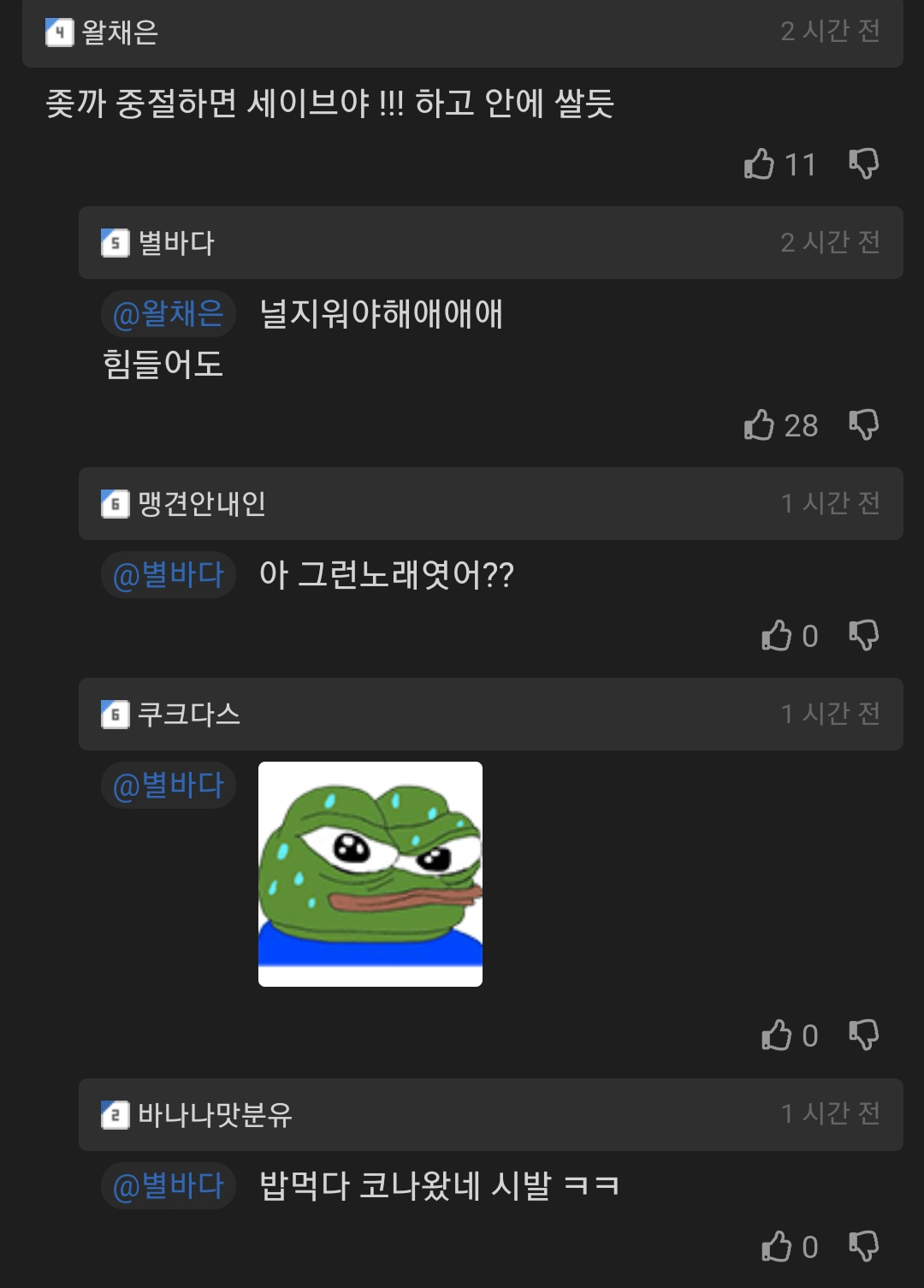924x1288 pixels.
Task: View the crying frog image
Action: point(370,874)
